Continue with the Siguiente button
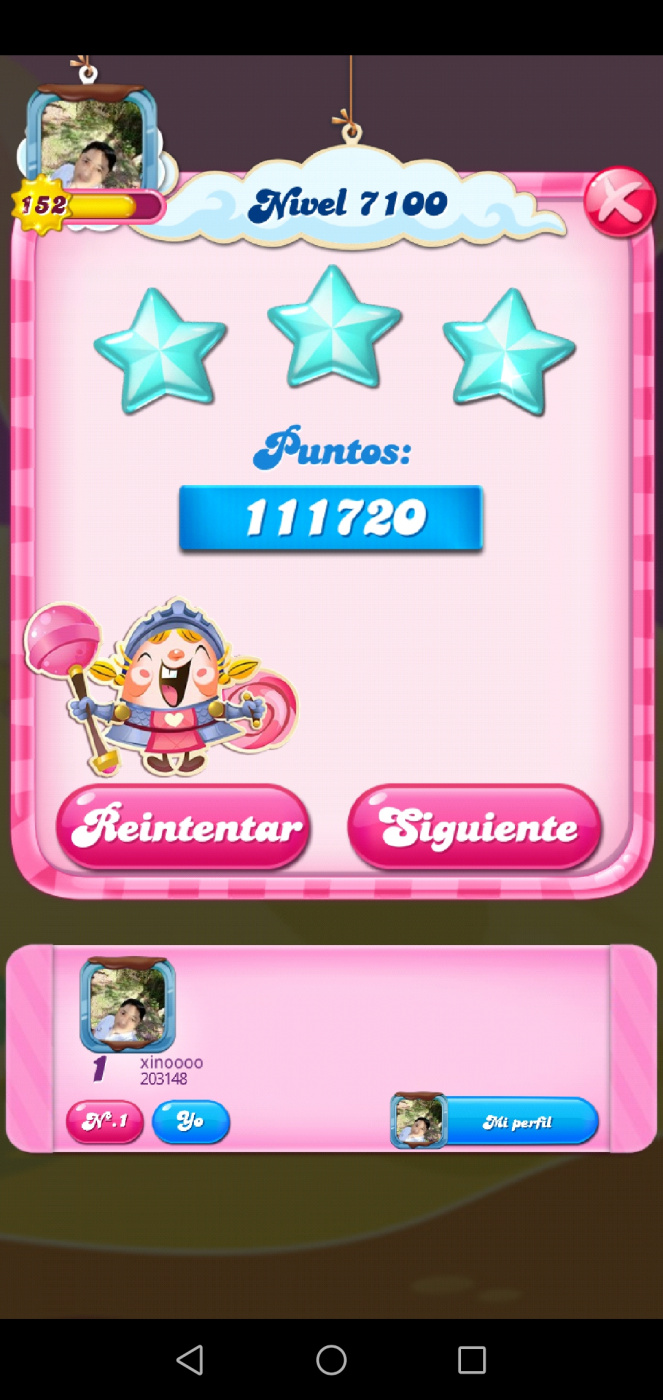This screenshot has height=1400, width=663. click(475, 828)
